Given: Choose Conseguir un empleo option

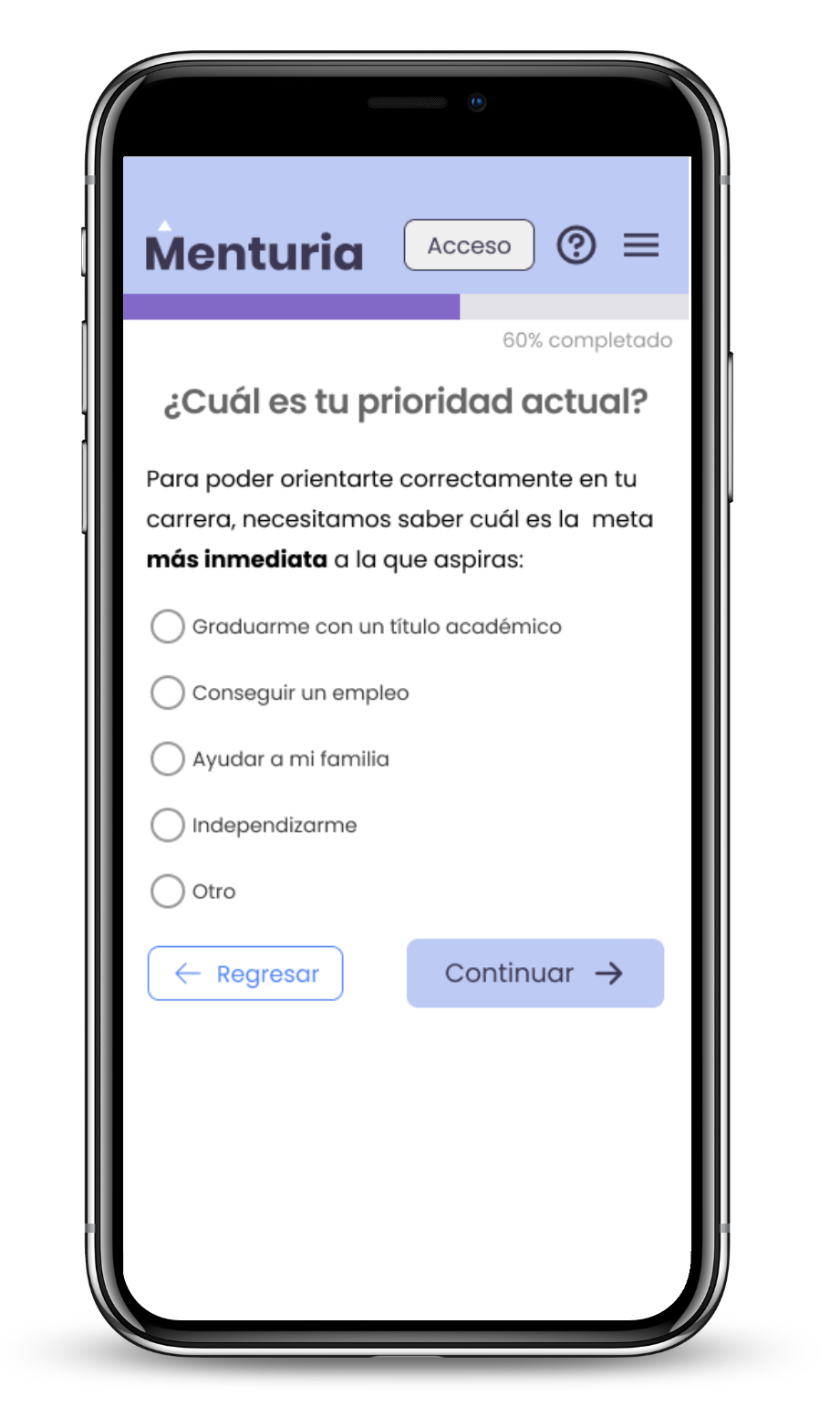Looking at the screenshot, I should [168, 693].
